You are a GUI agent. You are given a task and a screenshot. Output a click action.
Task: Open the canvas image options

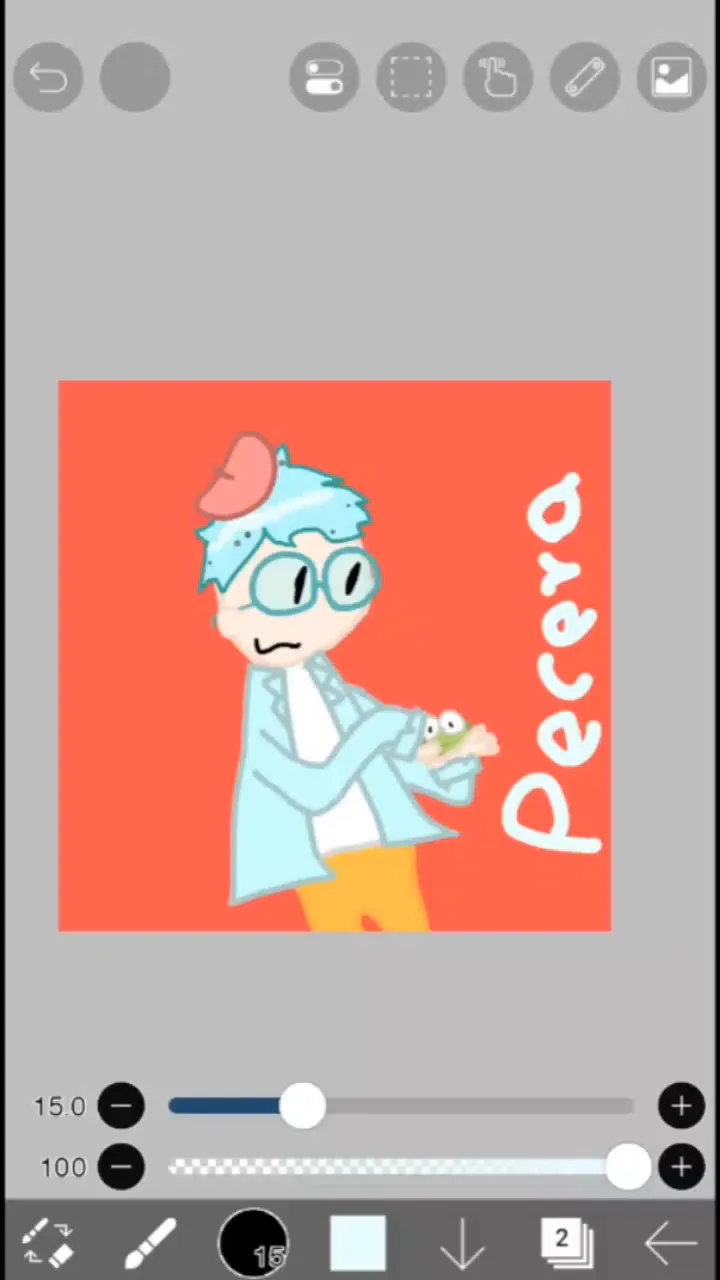[672, 77]
